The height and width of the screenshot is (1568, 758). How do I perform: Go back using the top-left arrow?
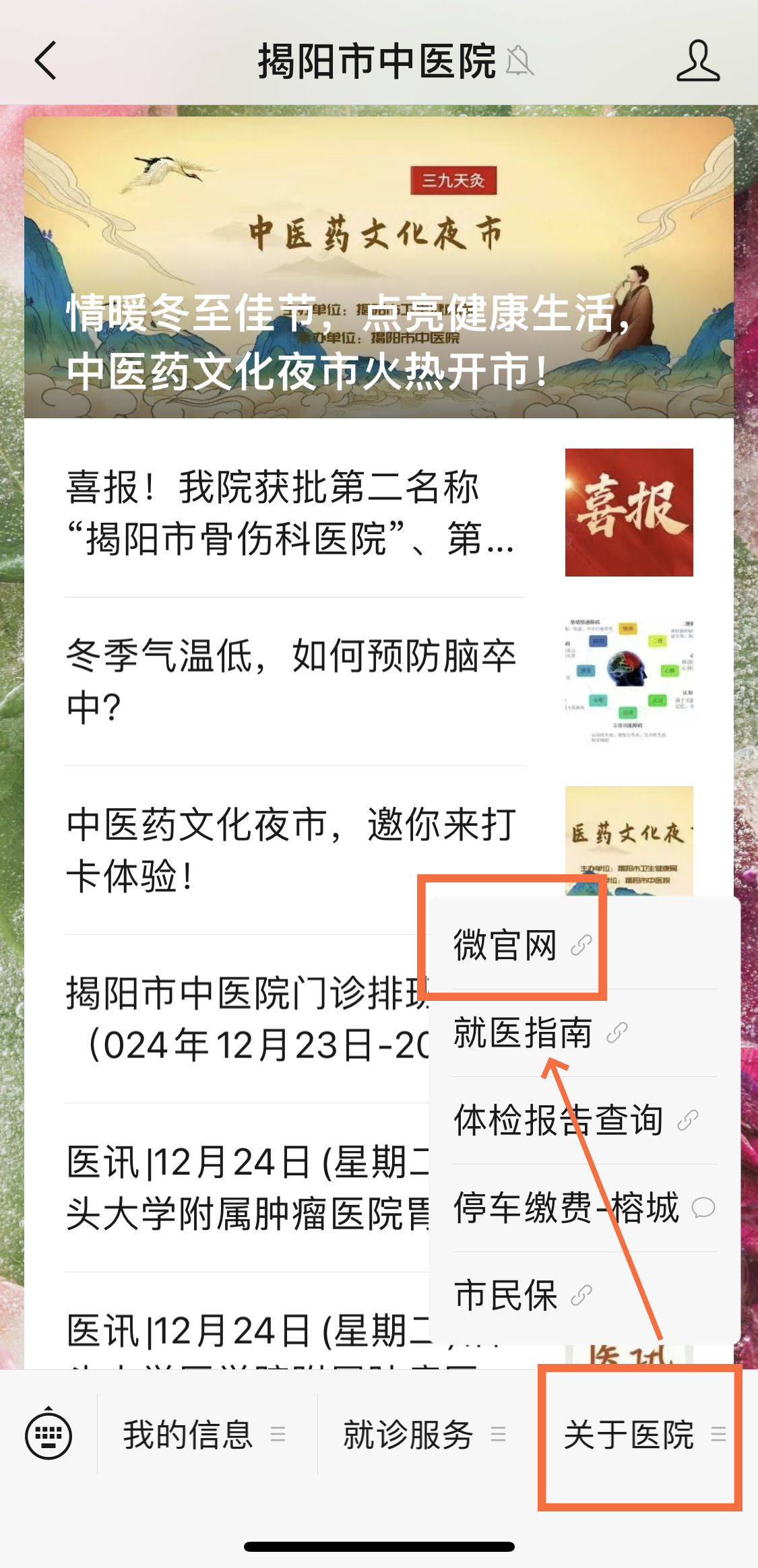45,61
